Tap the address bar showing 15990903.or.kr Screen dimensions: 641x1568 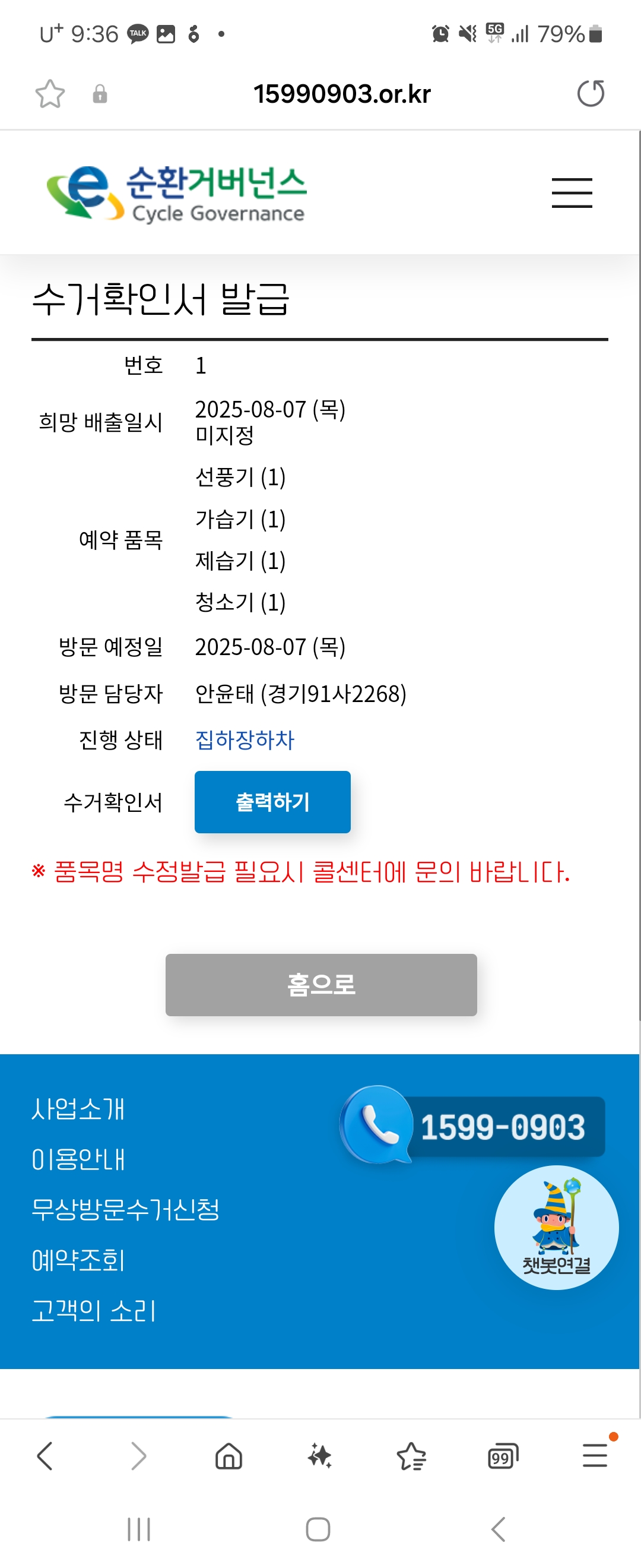tap(342, 94)
